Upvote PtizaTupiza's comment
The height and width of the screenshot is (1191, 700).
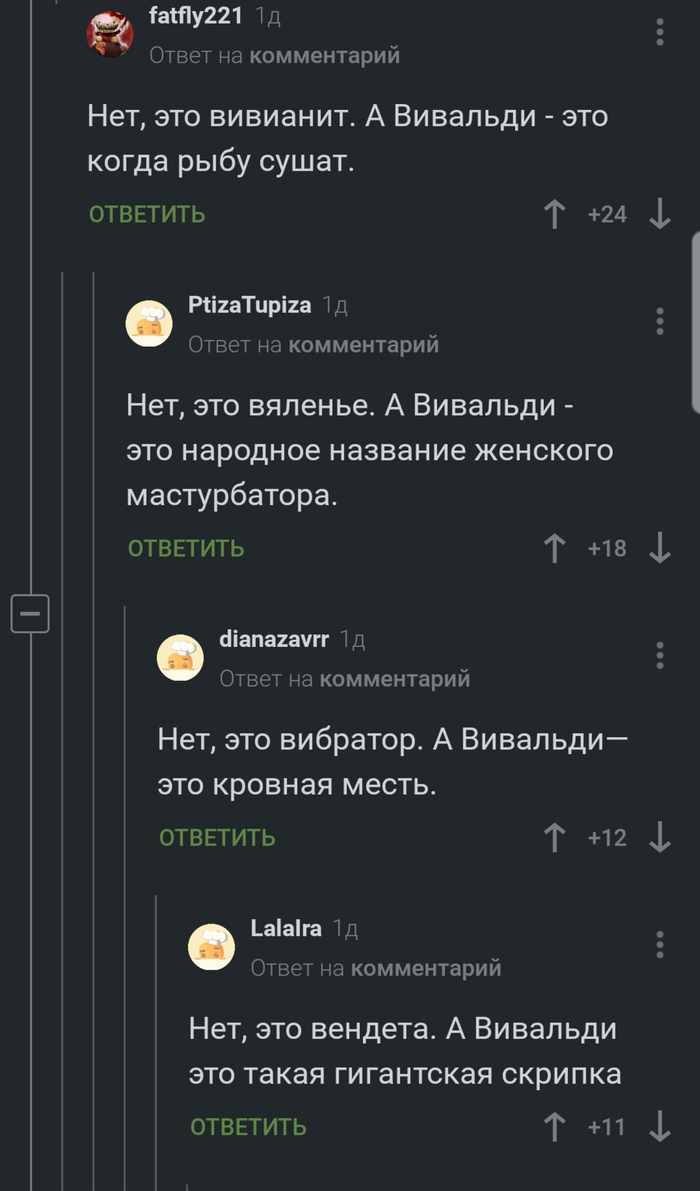coord(555,548)
